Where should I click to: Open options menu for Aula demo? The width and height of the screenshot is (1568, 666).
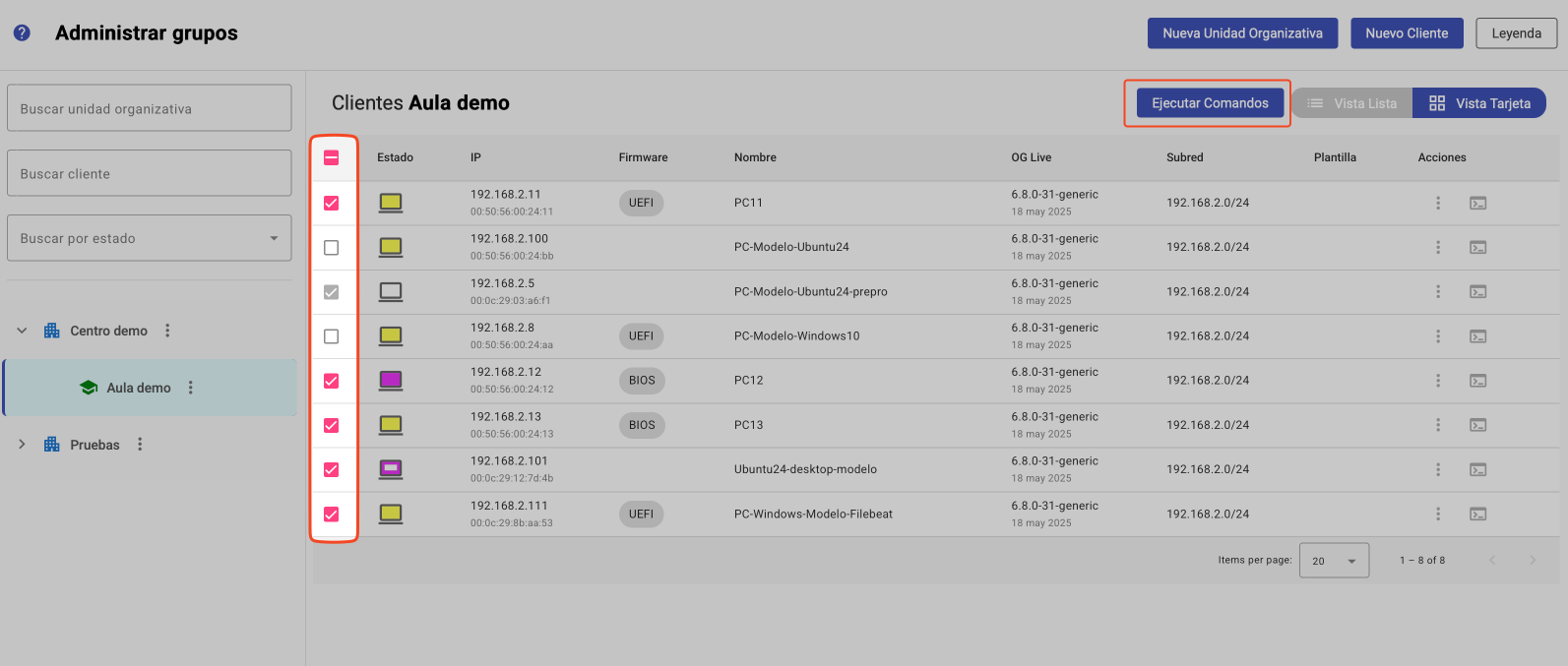click(191, 388)
